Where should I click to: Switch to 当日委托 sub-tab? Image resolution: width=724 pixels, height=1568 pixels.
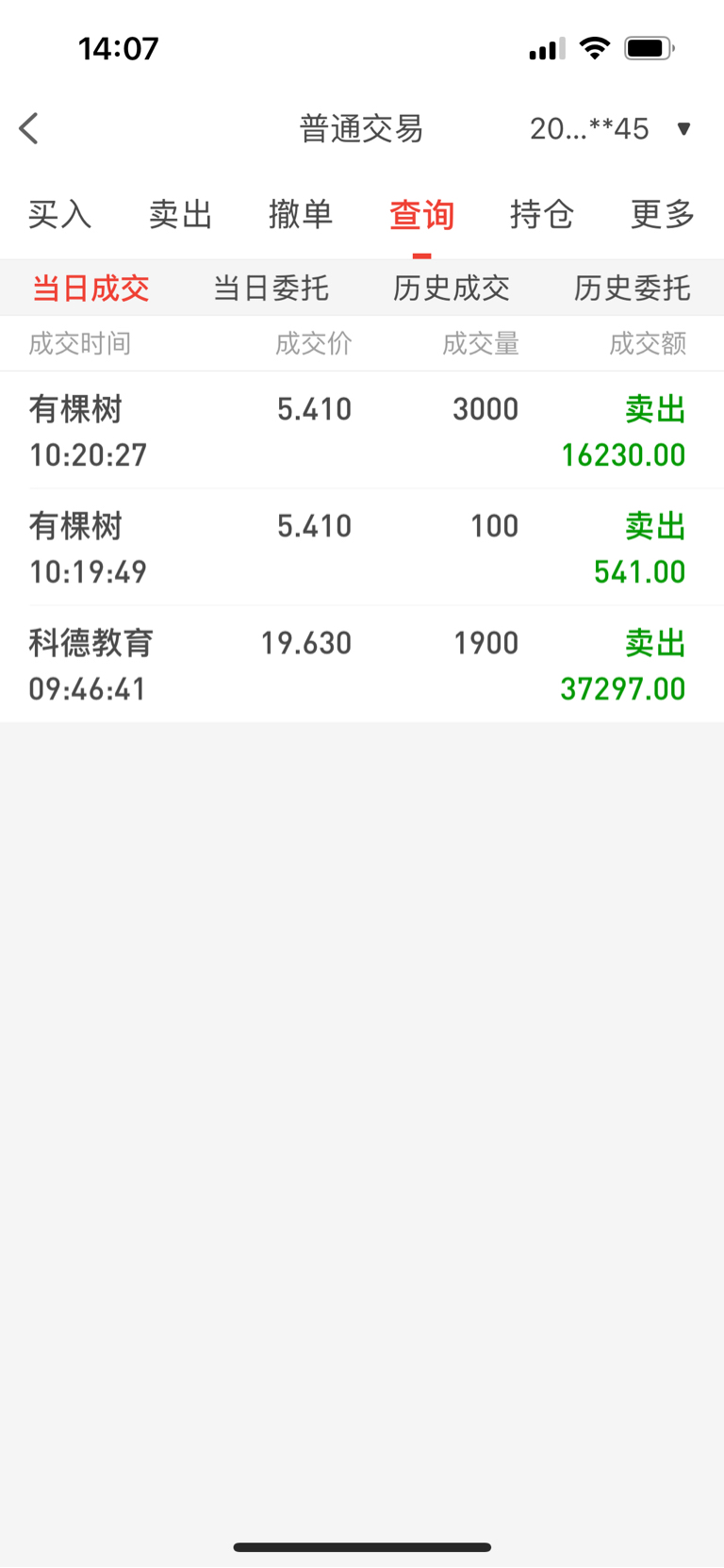click(271, 288)
